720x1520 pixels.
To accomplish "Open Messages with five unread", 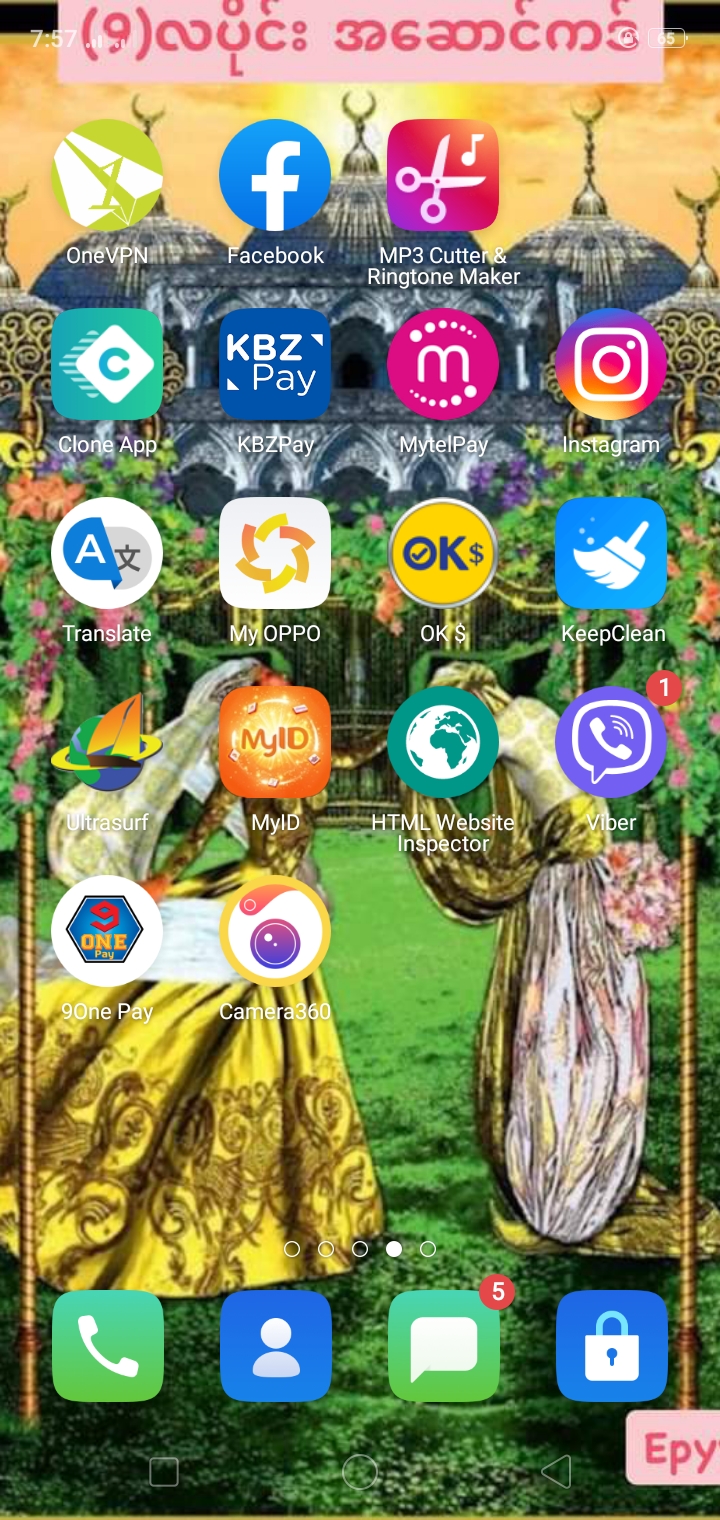I will tap(443, 1346).
